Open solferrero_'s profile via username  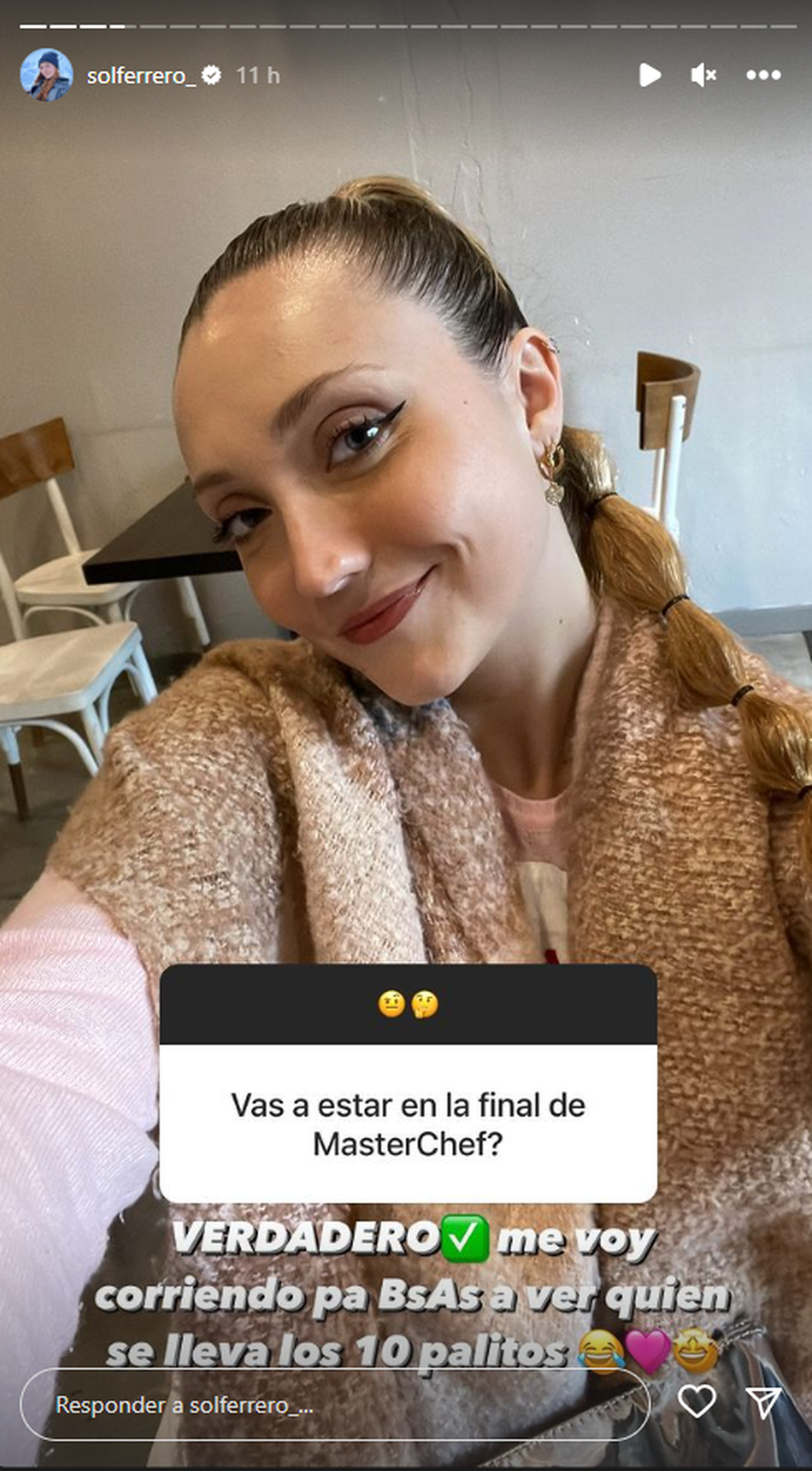(143, 76)
